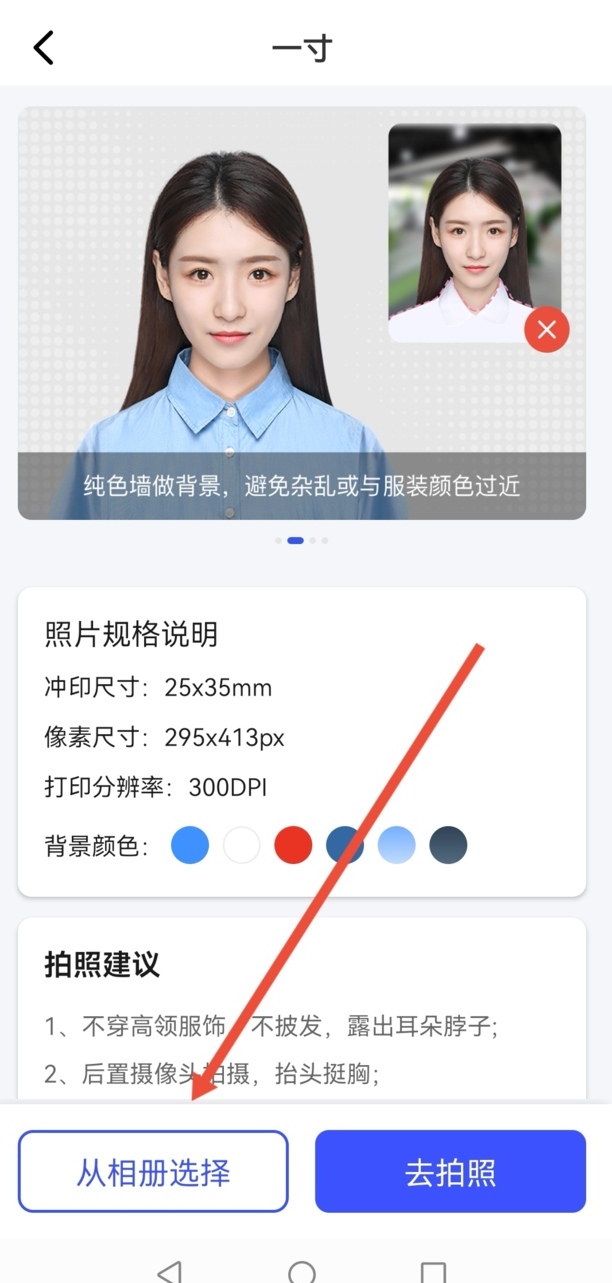Pick the dark gray gradient background
This screenshot has width=612, height=1283.
(x=448, y=845)
